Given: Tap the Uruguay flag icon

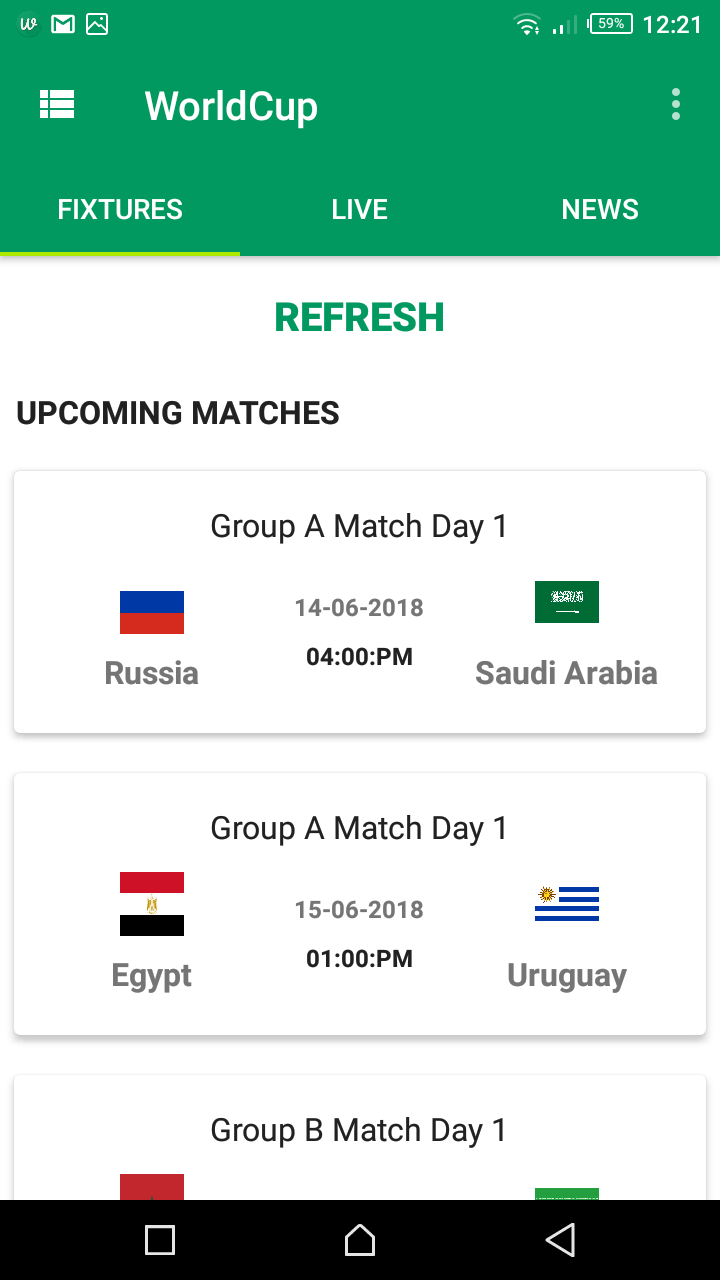Looking at the screenshot, I should pos(566,904).
